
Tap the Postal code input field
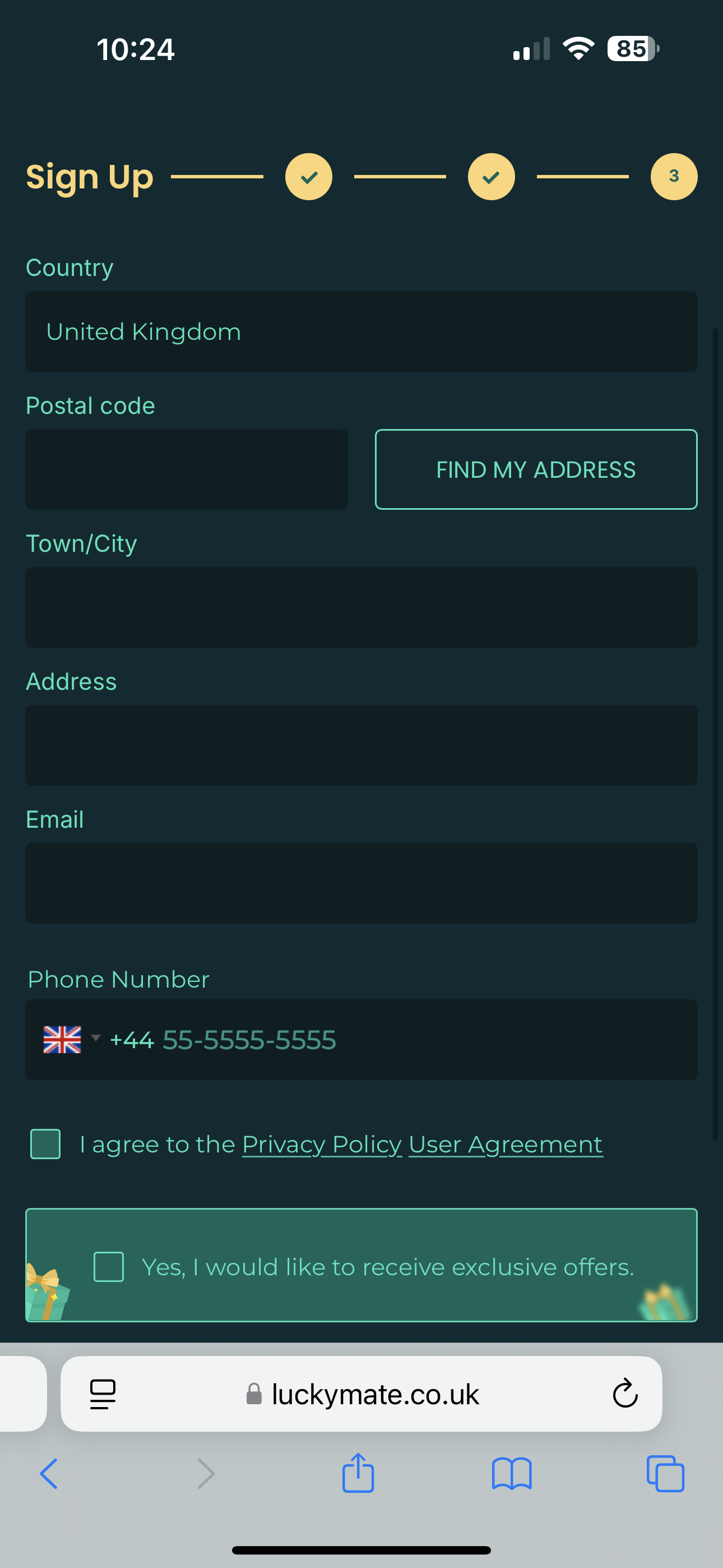point(186,469)
